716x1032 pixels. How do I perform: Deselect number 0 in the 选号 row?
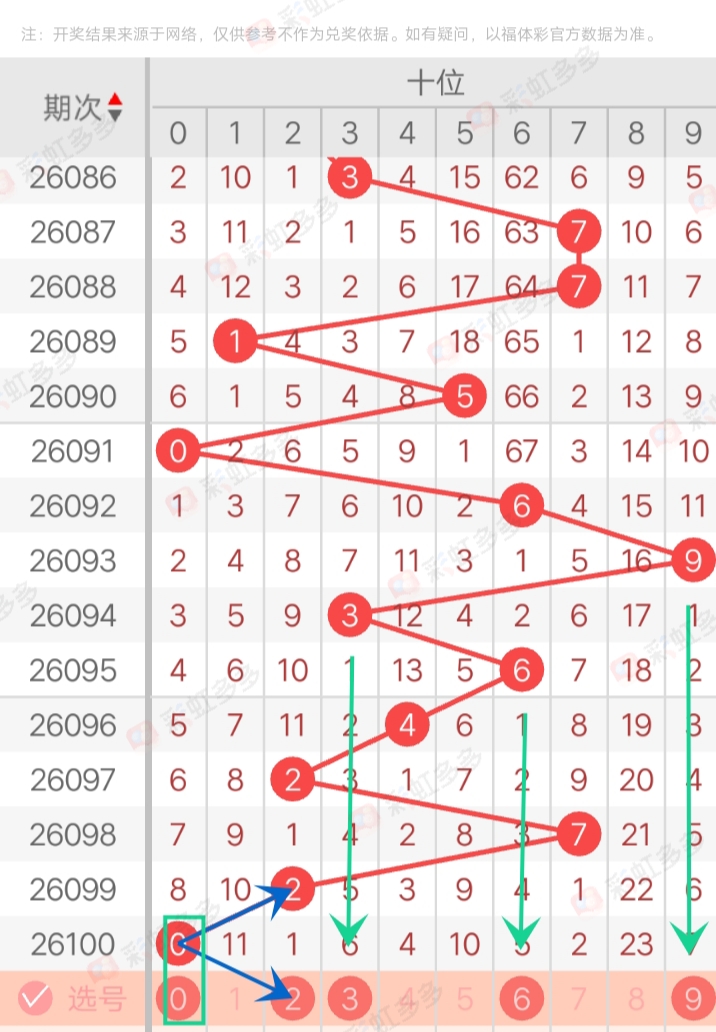click(178, 997)
